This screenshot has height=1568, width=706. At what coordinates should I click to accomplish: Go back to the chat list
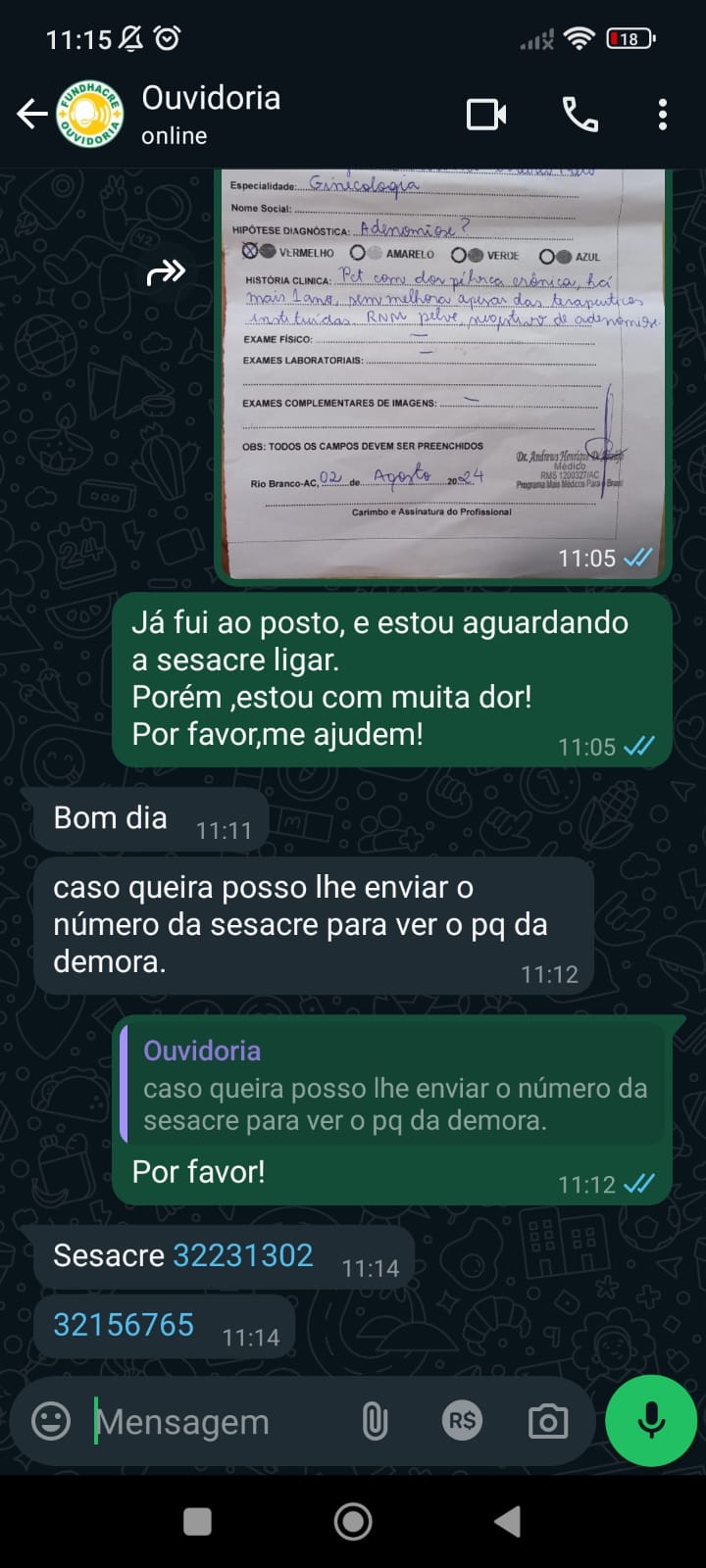point(31,115)
